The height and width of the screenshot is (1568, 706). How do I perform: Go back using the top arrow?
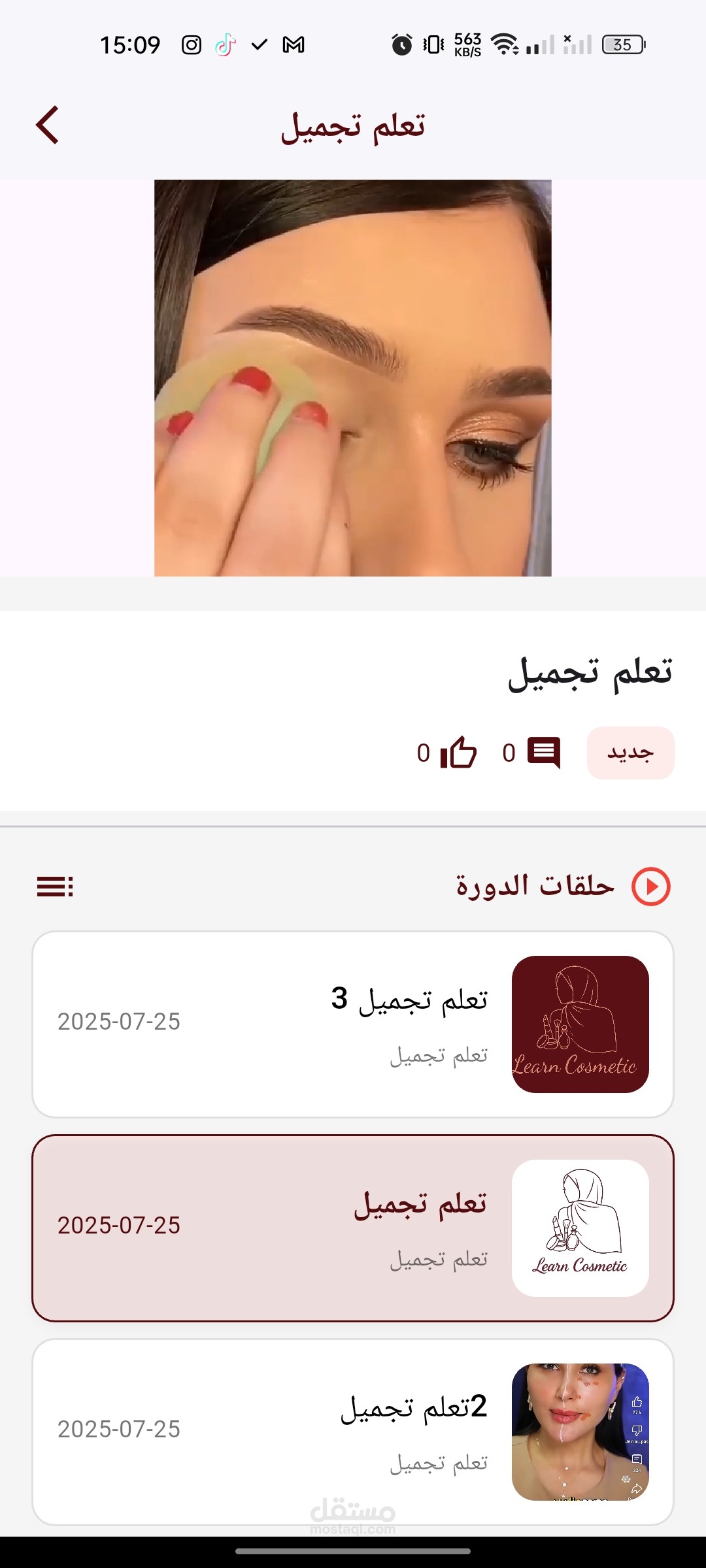[x=48, y=125]
